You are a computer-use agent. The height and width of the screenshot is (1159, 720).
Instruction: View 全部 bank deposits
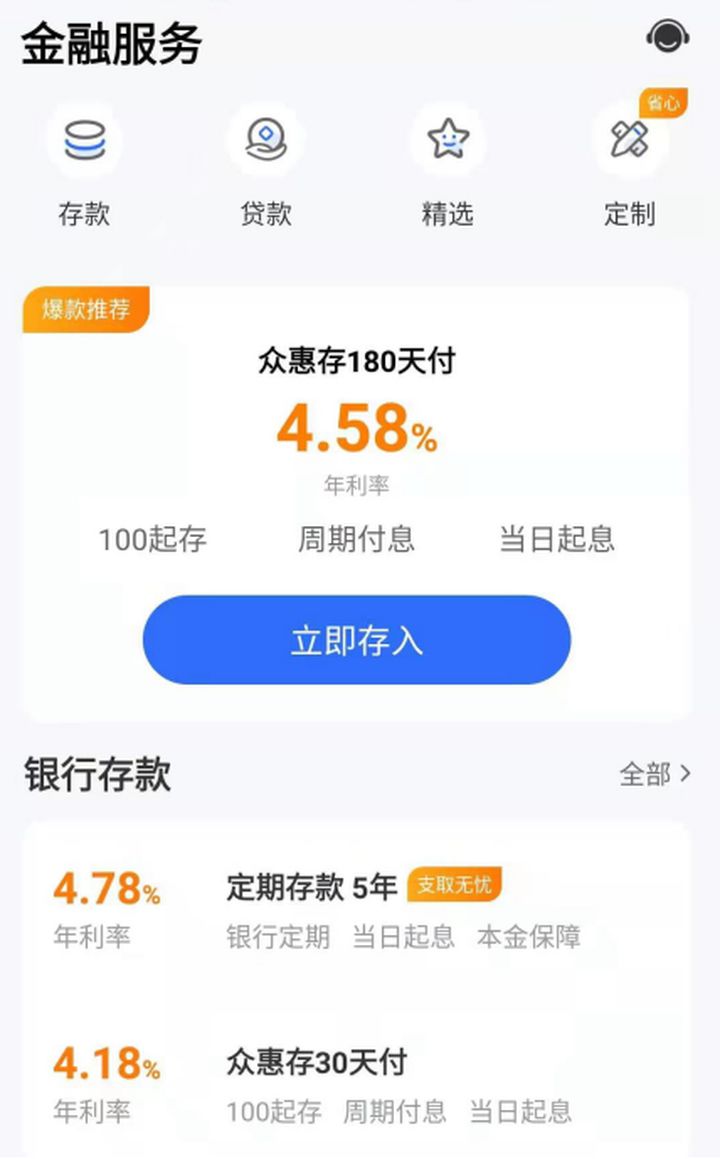coord(655,774)
